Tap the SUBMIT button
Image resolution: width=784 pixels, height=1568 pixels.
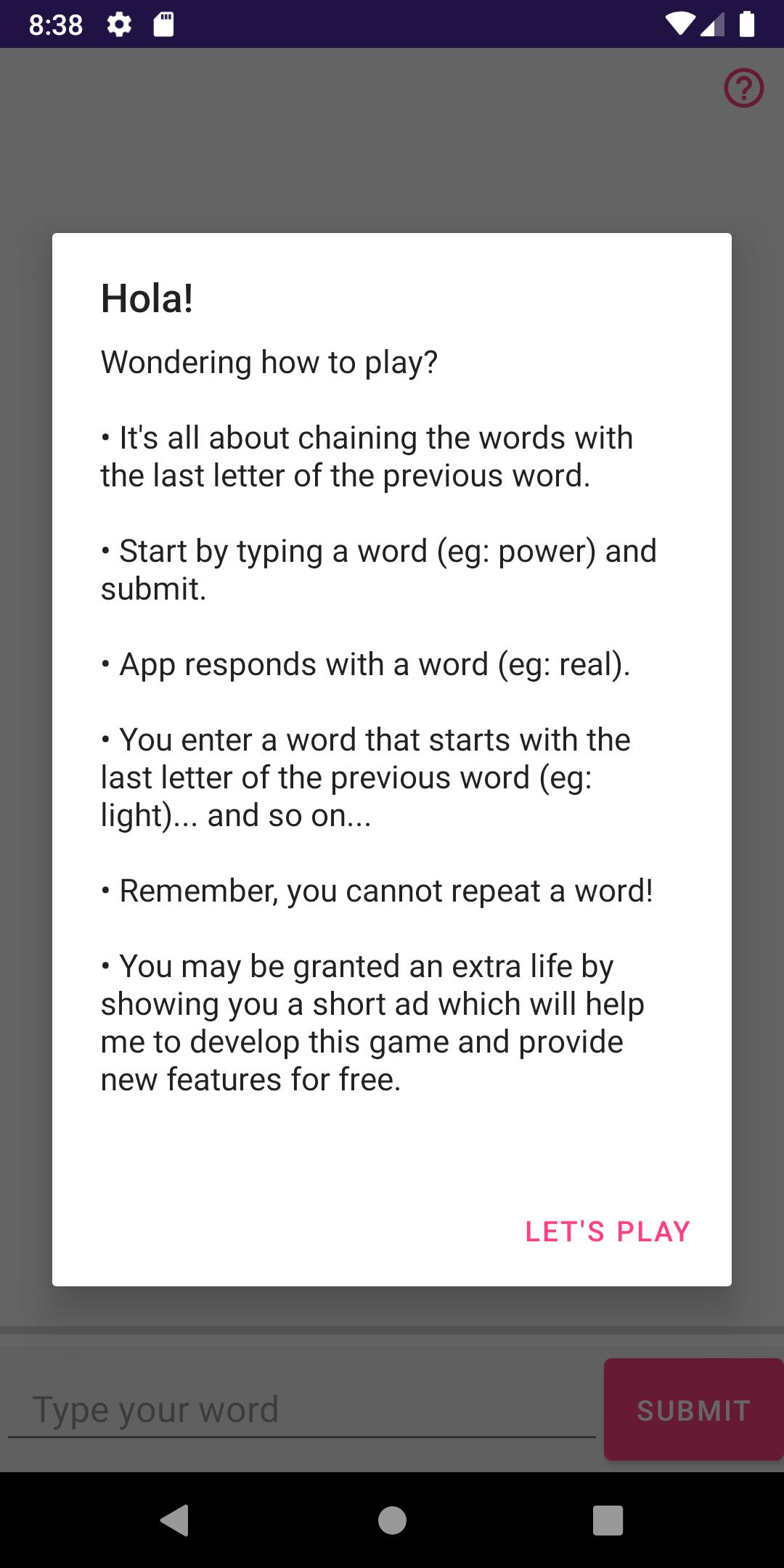693,1410
